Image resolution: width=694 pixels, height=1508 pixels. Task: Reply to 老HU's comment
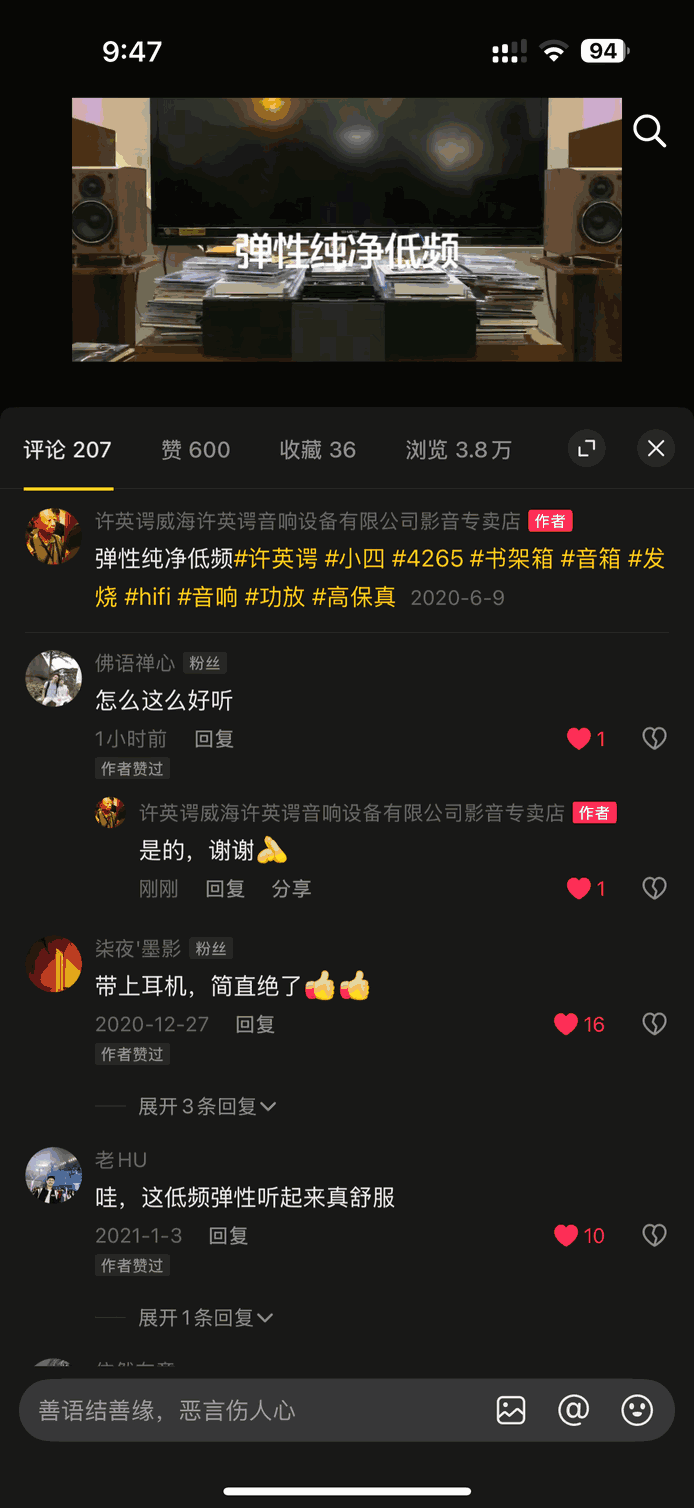click(x=228, y=1236)
